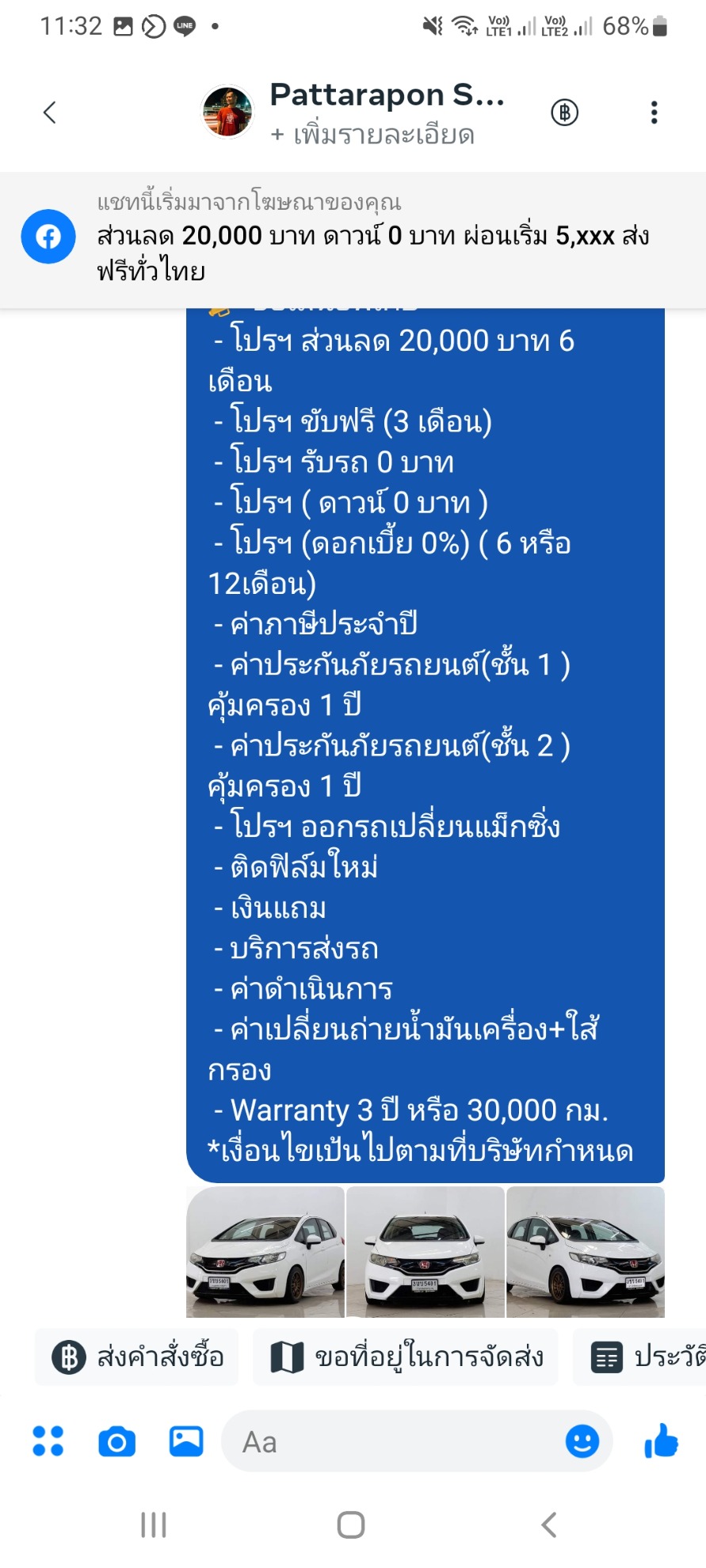Go back from the chat
706x1568 pixels.
[x=49, y=112]
